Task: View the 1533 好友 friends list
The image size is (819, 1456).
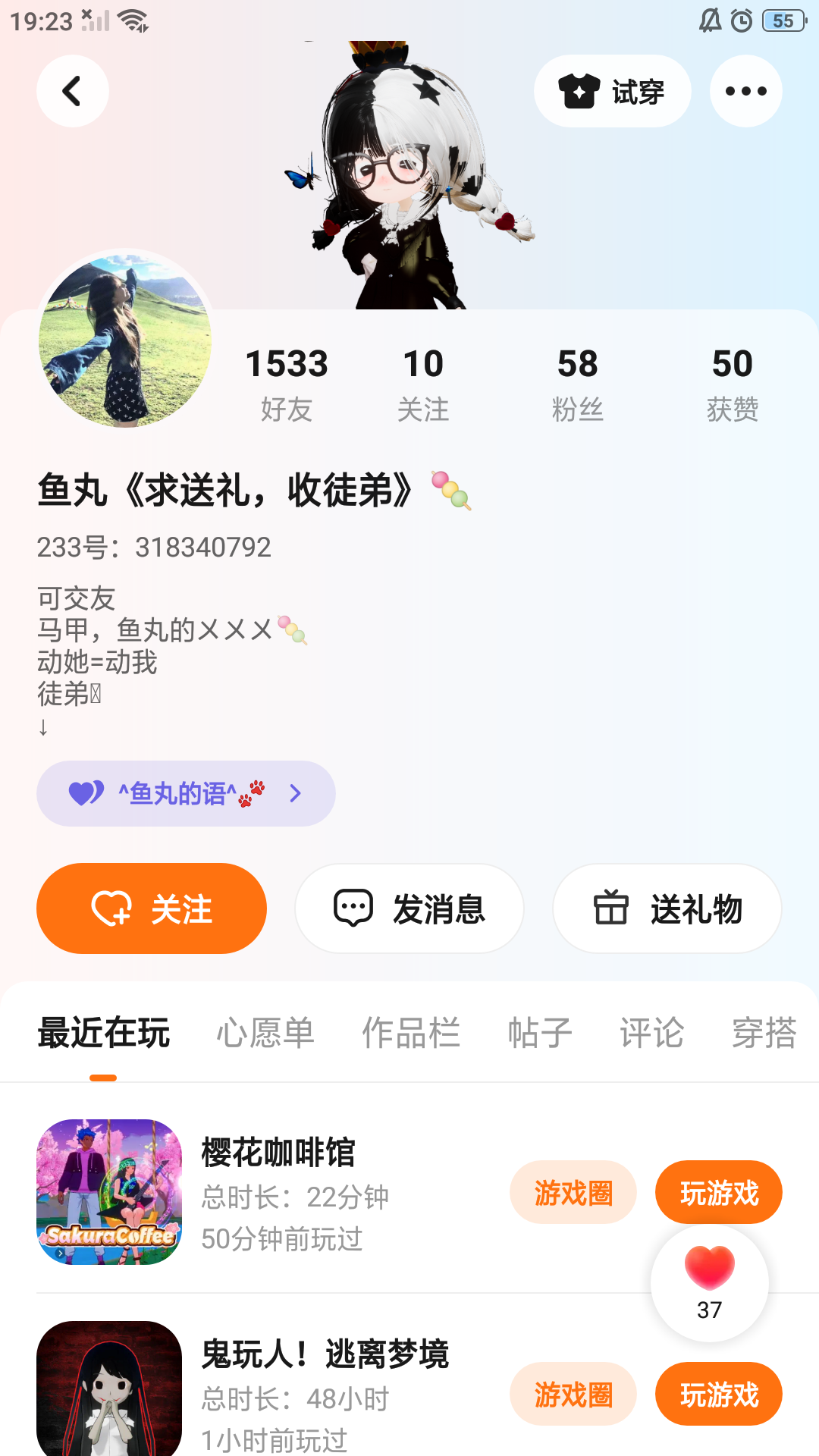Action: pos(287,384)
